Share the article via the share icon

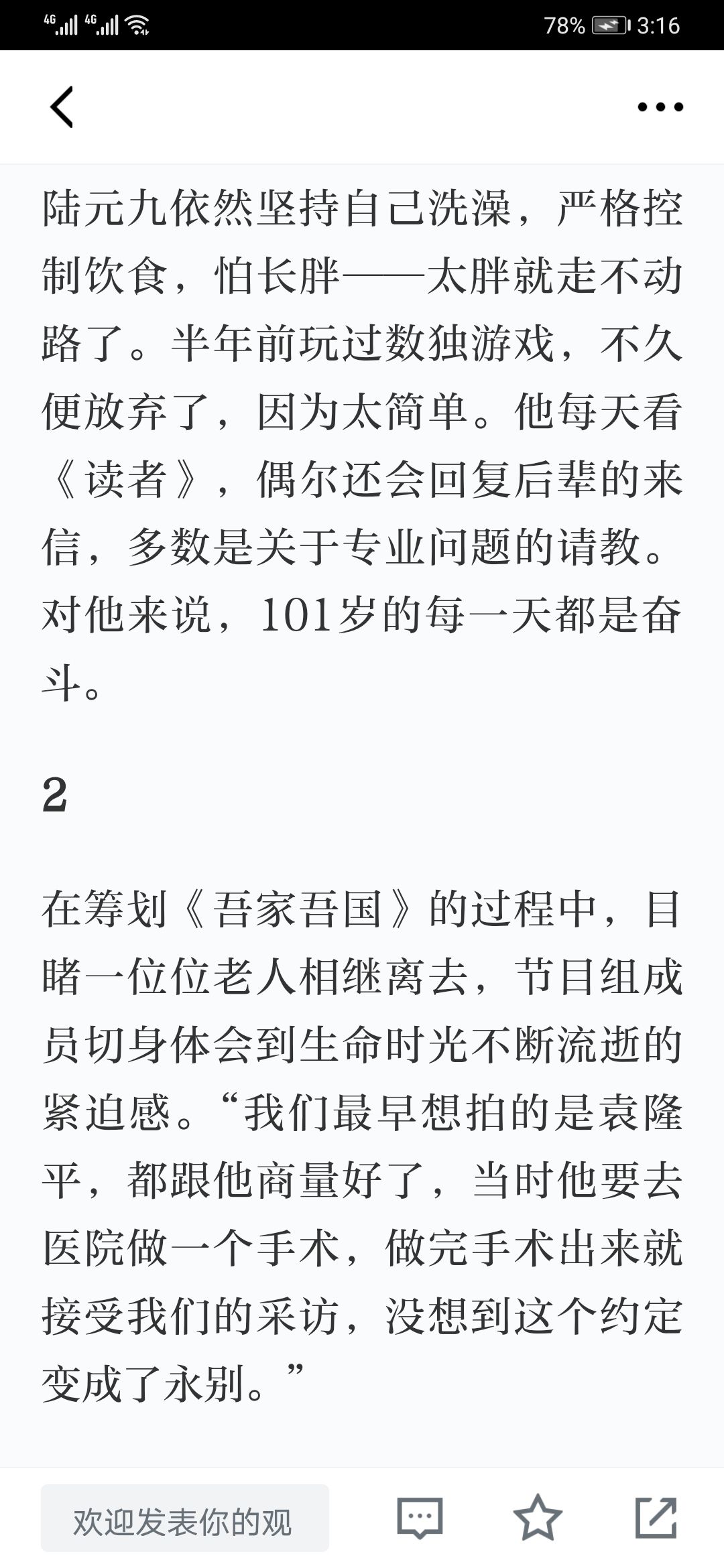(656, 1518)
